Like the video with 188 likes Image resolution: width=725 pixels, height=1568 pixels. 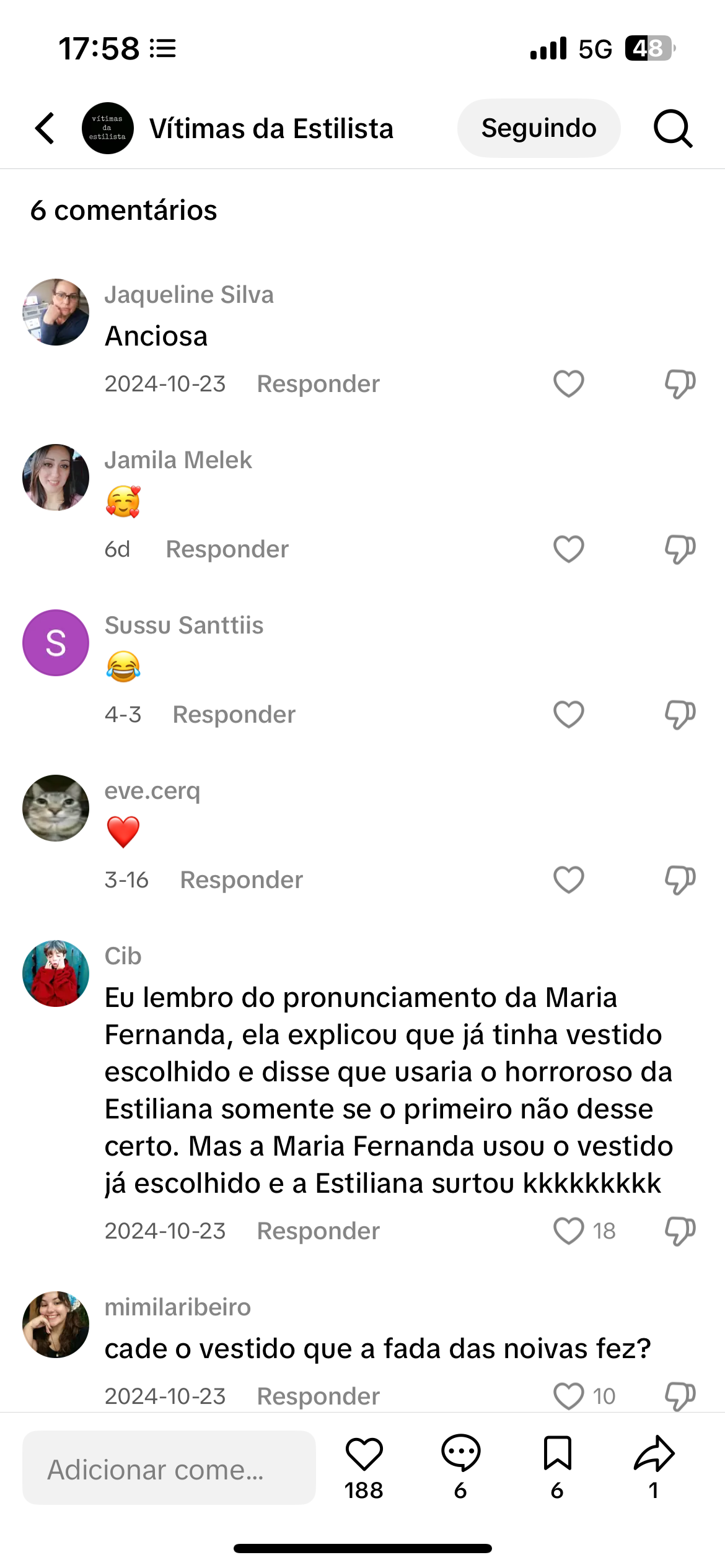click(364, 1453)
